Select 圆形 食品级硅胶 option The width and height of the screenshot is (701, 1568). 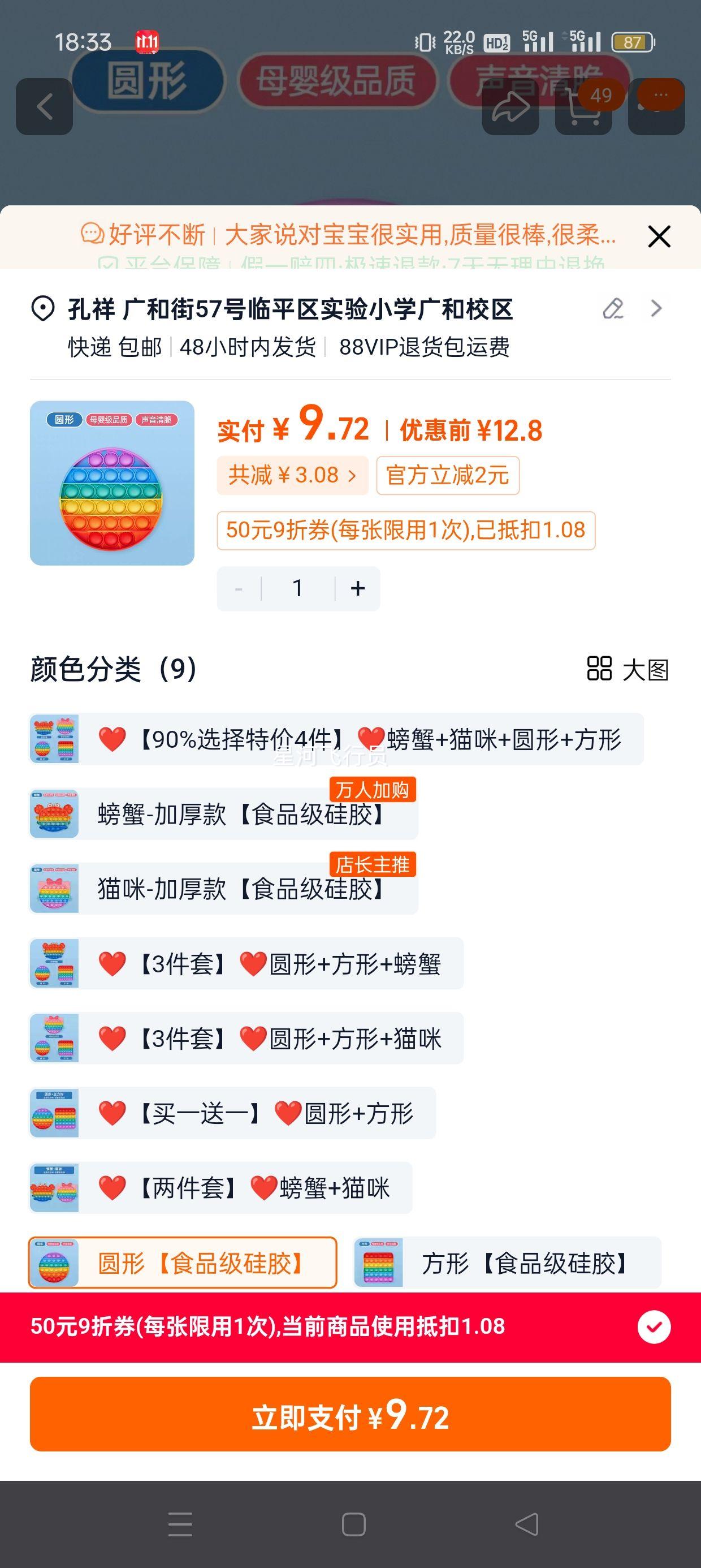(x=183, y=1263)
